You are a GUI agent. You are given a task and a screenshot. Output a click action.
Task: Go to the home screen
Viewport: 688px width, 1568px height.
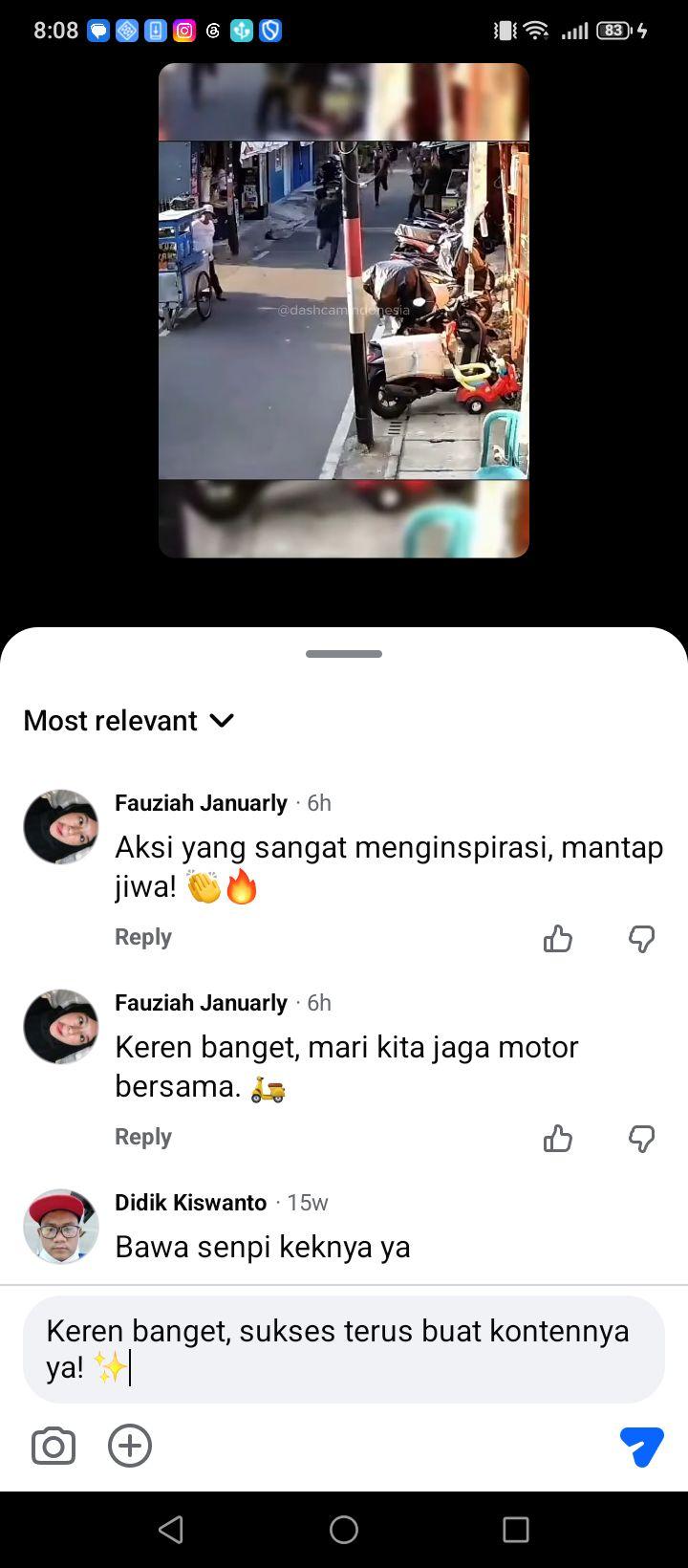[x=344, y=1530]
